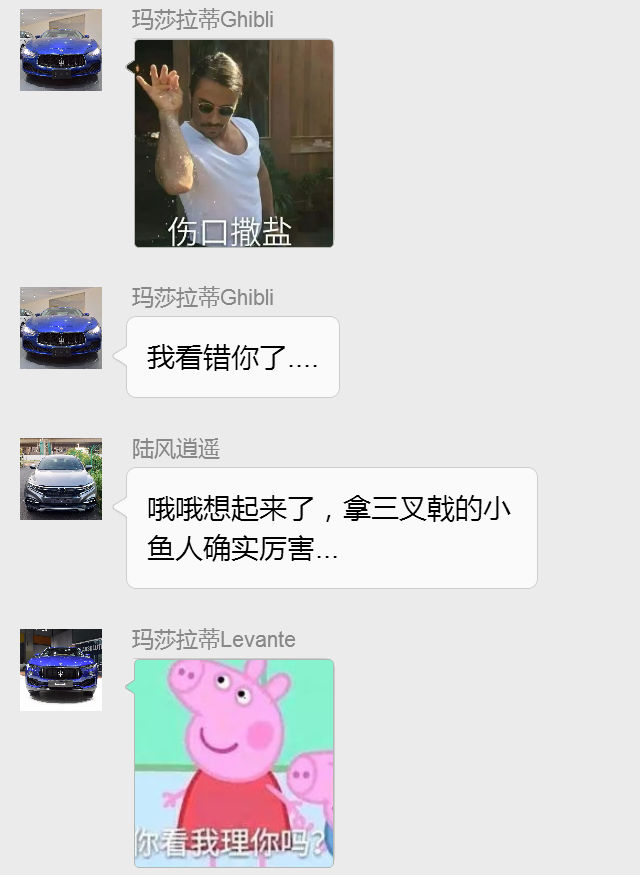Screen dimensions: 640x875
Task: Open the 伤口撒盐 sticker image
Action: (x=234, y=143)
